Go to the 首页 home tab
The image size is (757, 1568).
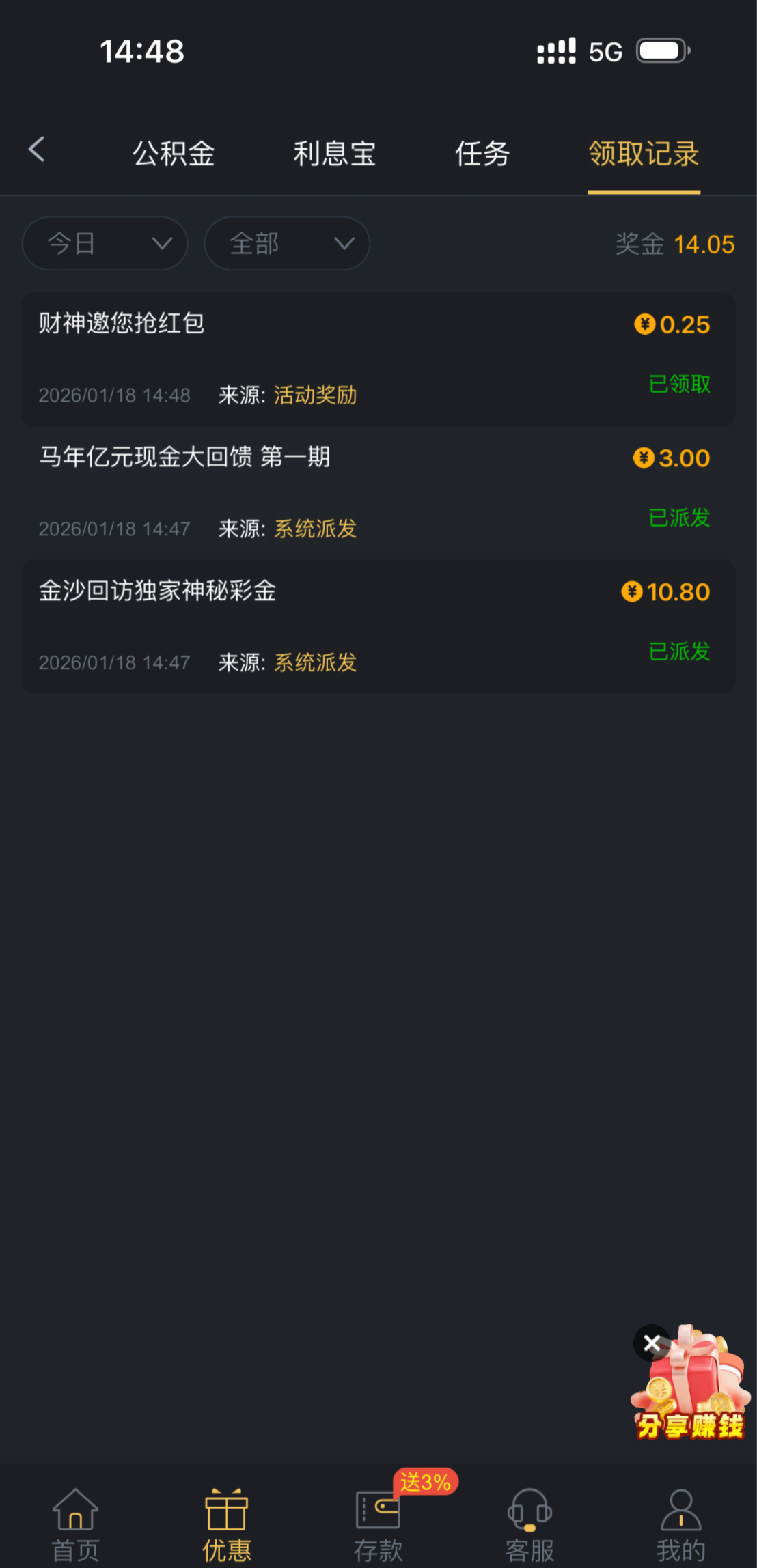(x=75, y=1524)
